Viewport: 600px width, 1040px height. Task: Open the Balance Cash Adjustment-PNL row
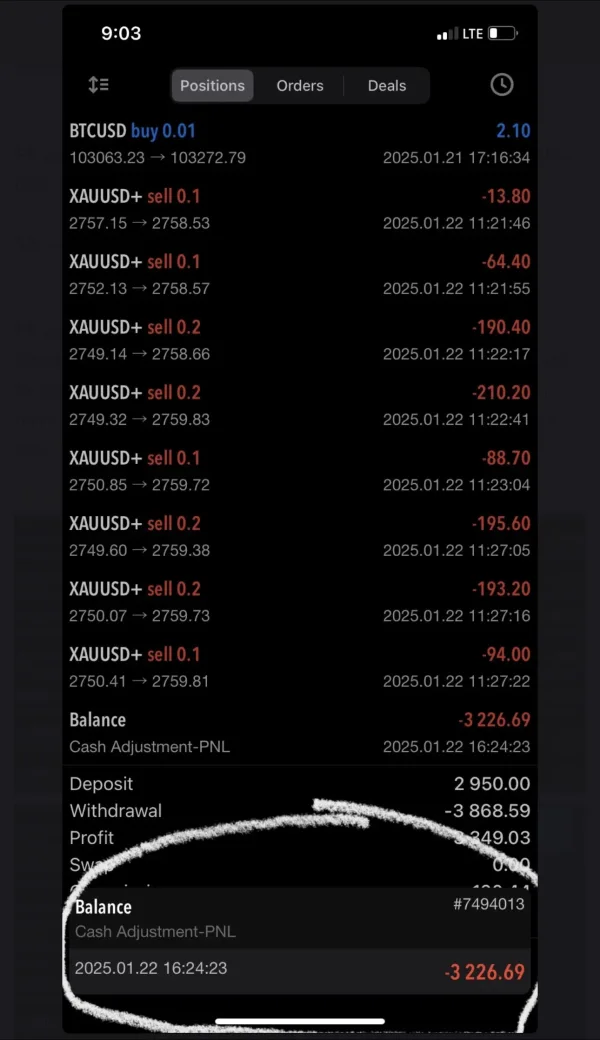tap(300, 733)
